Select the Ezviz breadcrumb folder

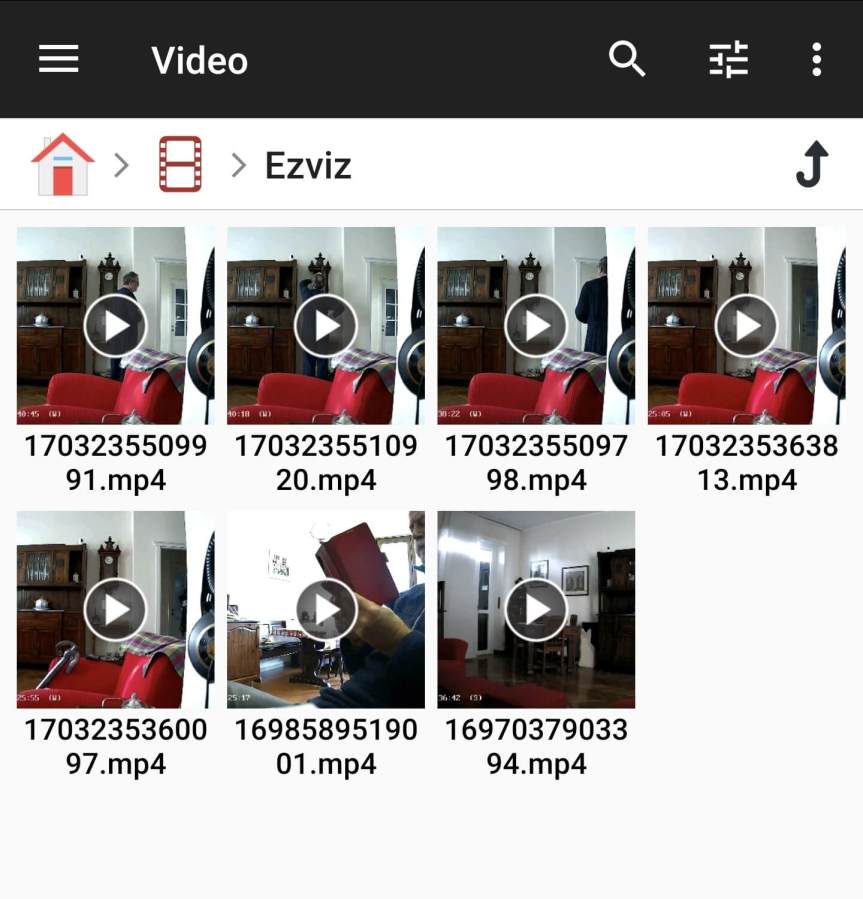[x=308, y=165]
